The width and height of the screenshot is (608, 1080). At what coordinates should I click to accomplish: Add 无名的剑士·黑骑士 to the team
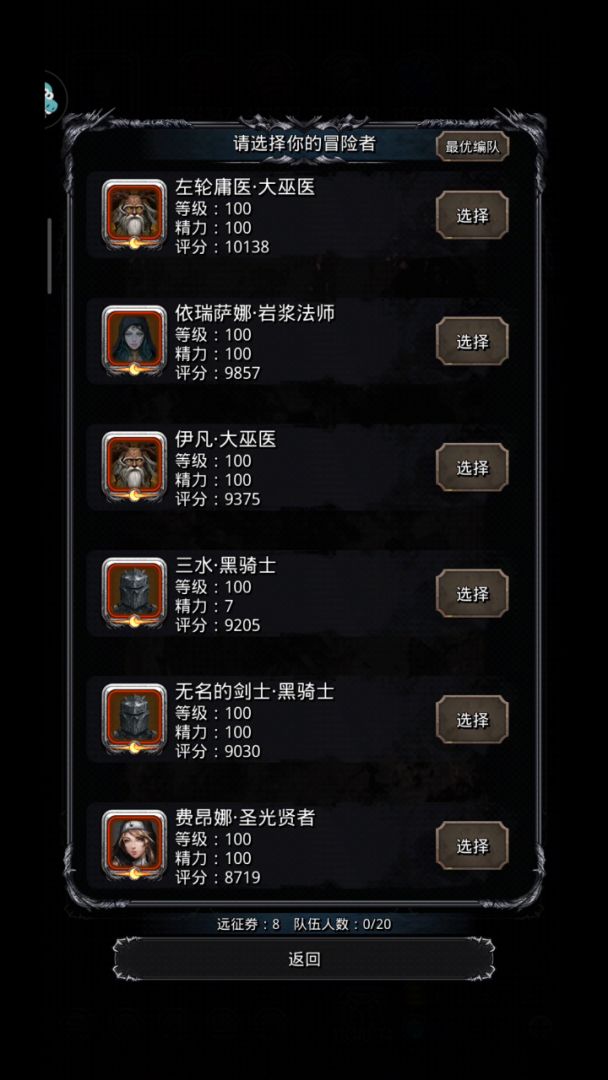coord(472,719)
